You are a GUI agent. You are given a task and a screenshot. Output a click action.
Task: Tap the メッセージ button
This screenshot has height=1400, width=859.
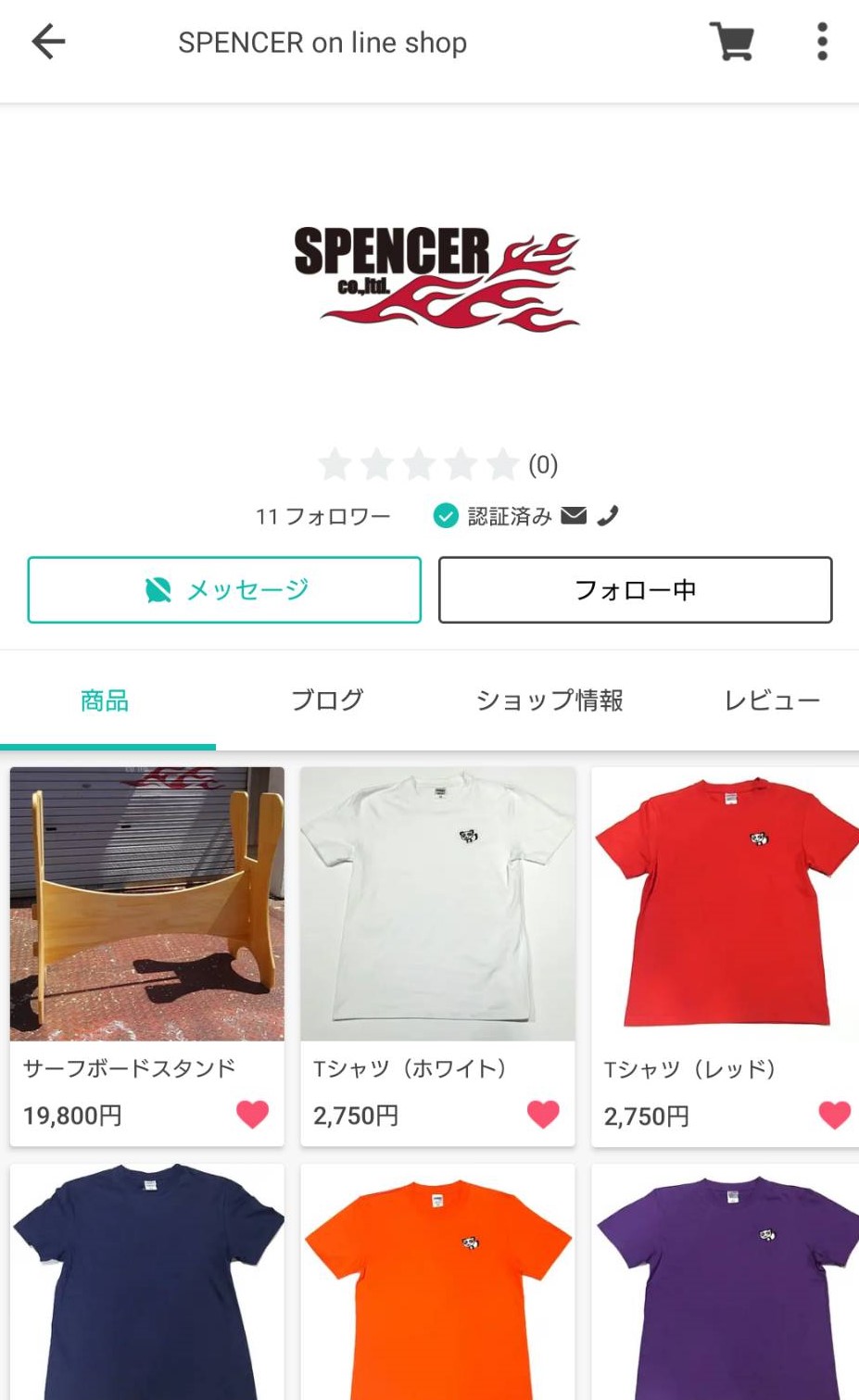(224, 590)
